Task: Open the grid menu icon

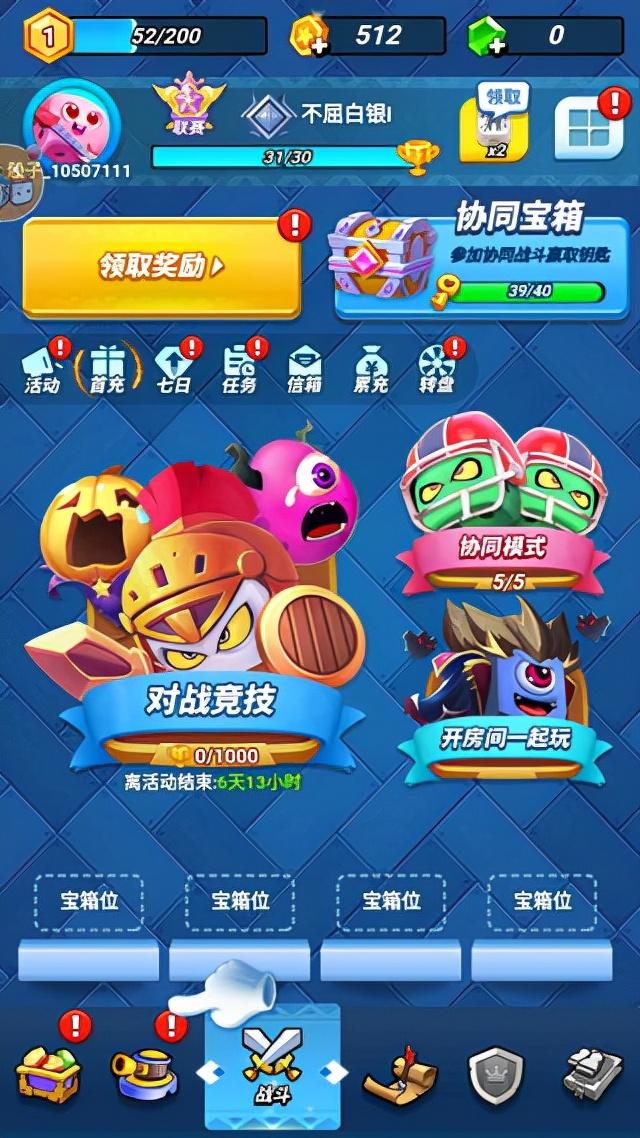Action: tap(587, 127)
